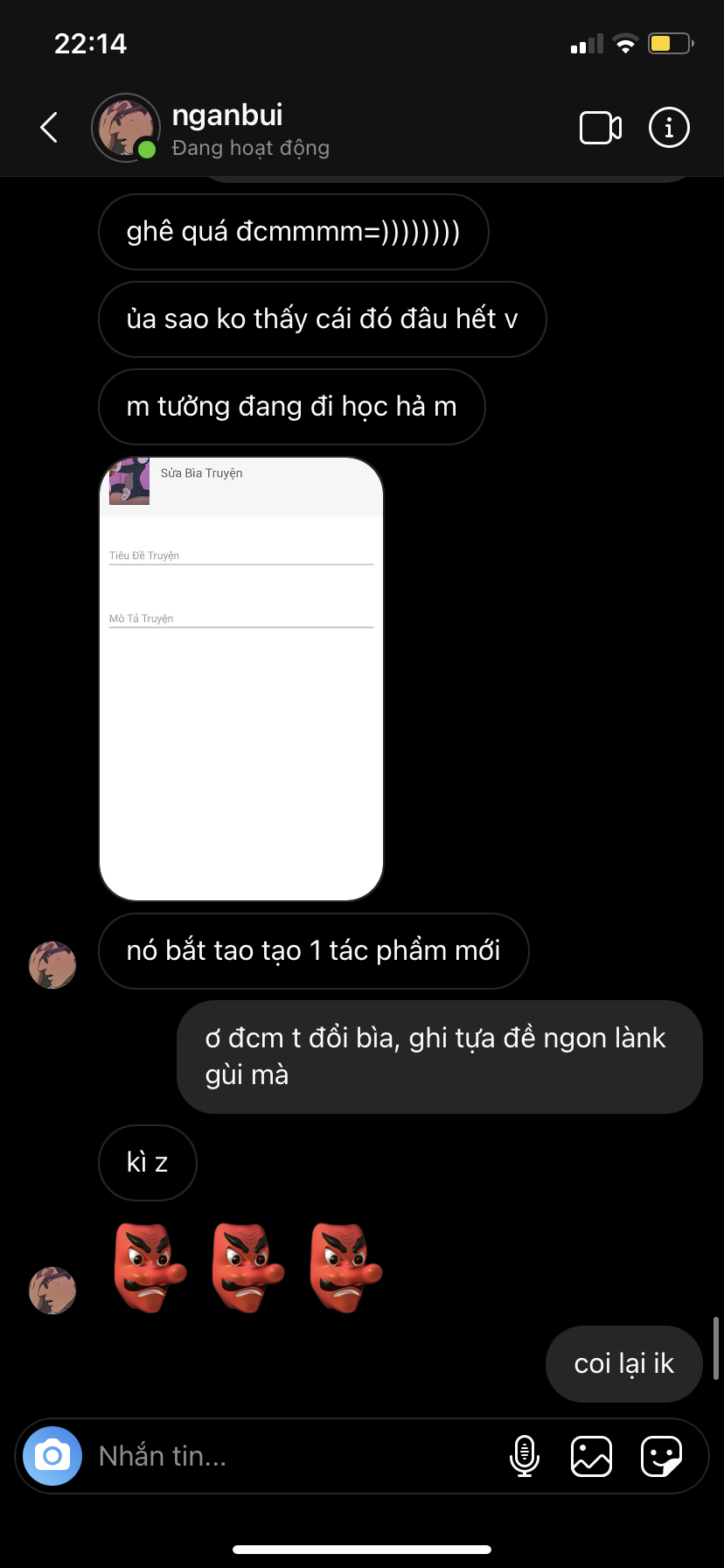View the shared Sửa Bìa Truyện screenshot
The image size is (724, 1568).
click(x=241, y=678)
